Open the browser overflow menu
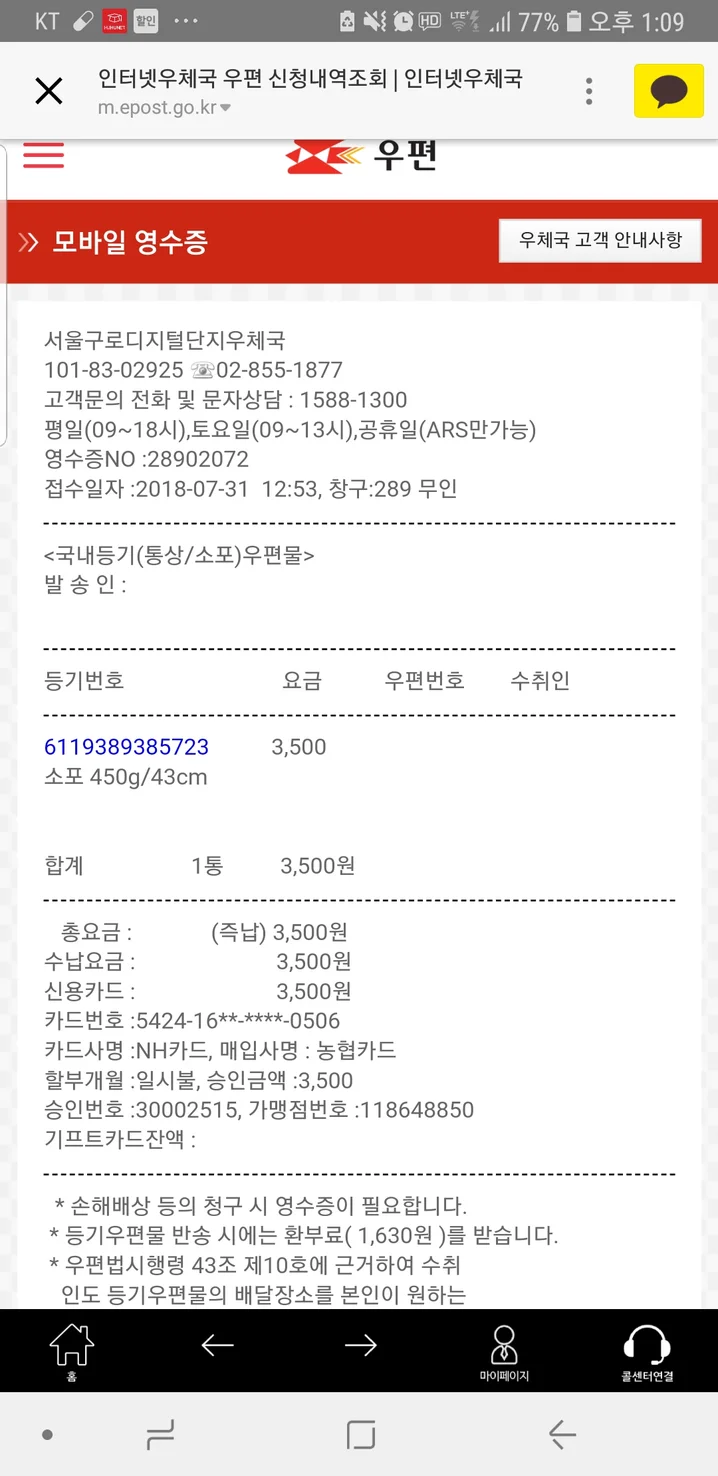Image resolution: width=718 pixels, height=1476 pixels. 589,91
